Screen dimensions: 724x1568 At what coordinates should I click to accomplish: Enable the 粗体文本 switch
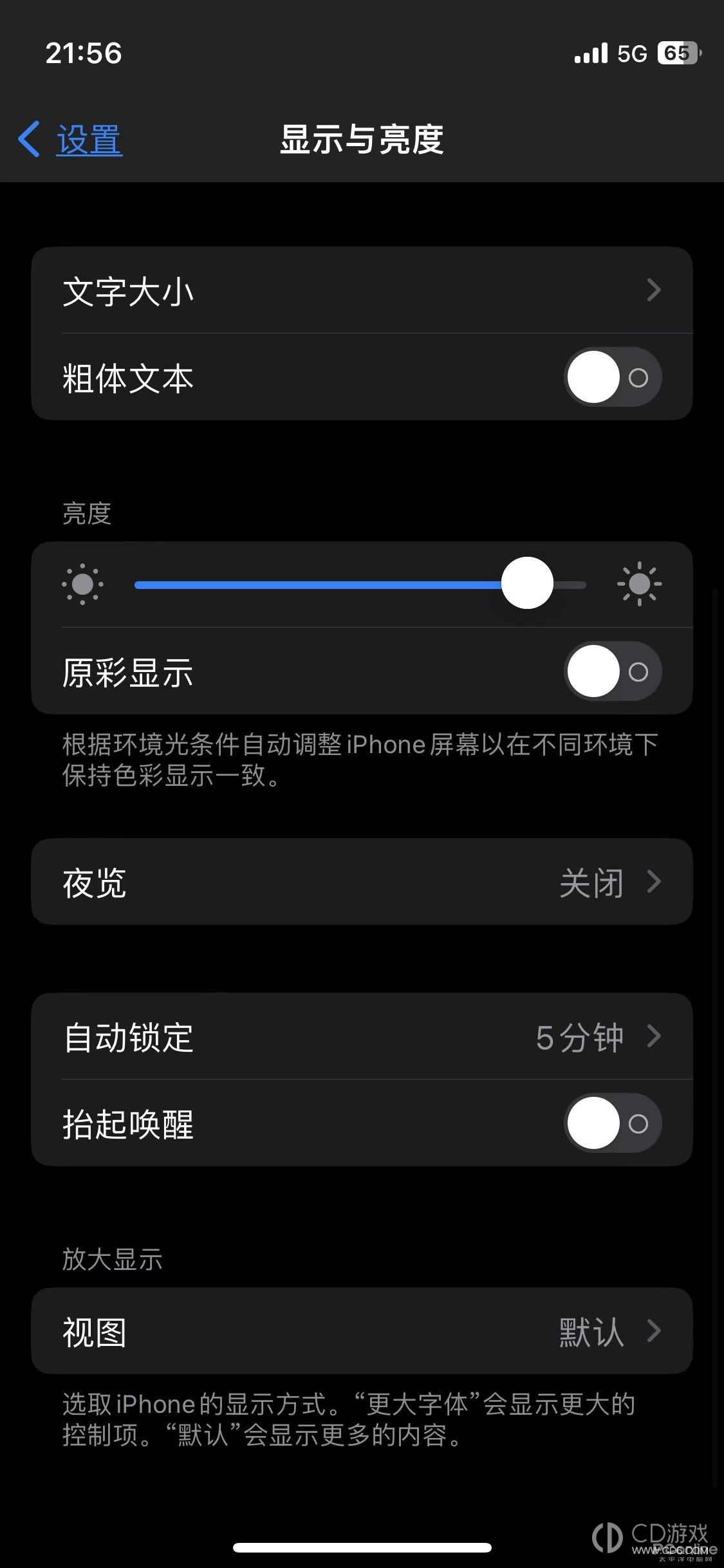pos(612,377)
